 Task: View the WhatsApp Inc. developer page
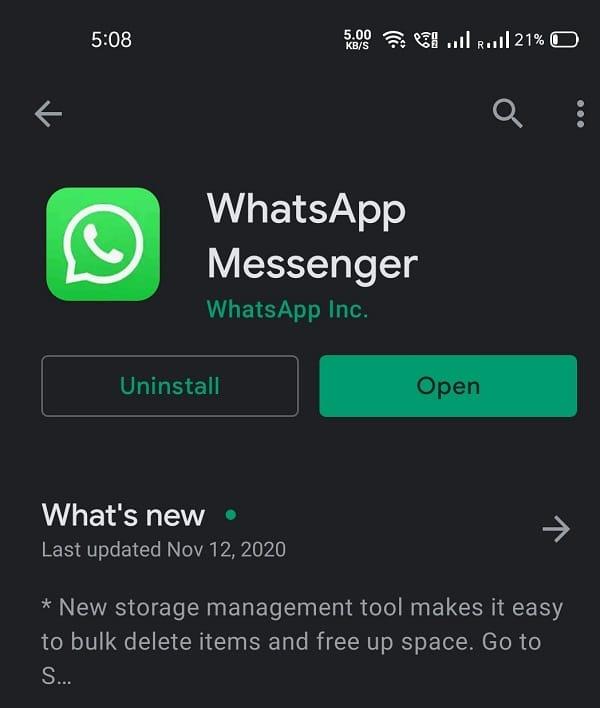tap(287, 310)
